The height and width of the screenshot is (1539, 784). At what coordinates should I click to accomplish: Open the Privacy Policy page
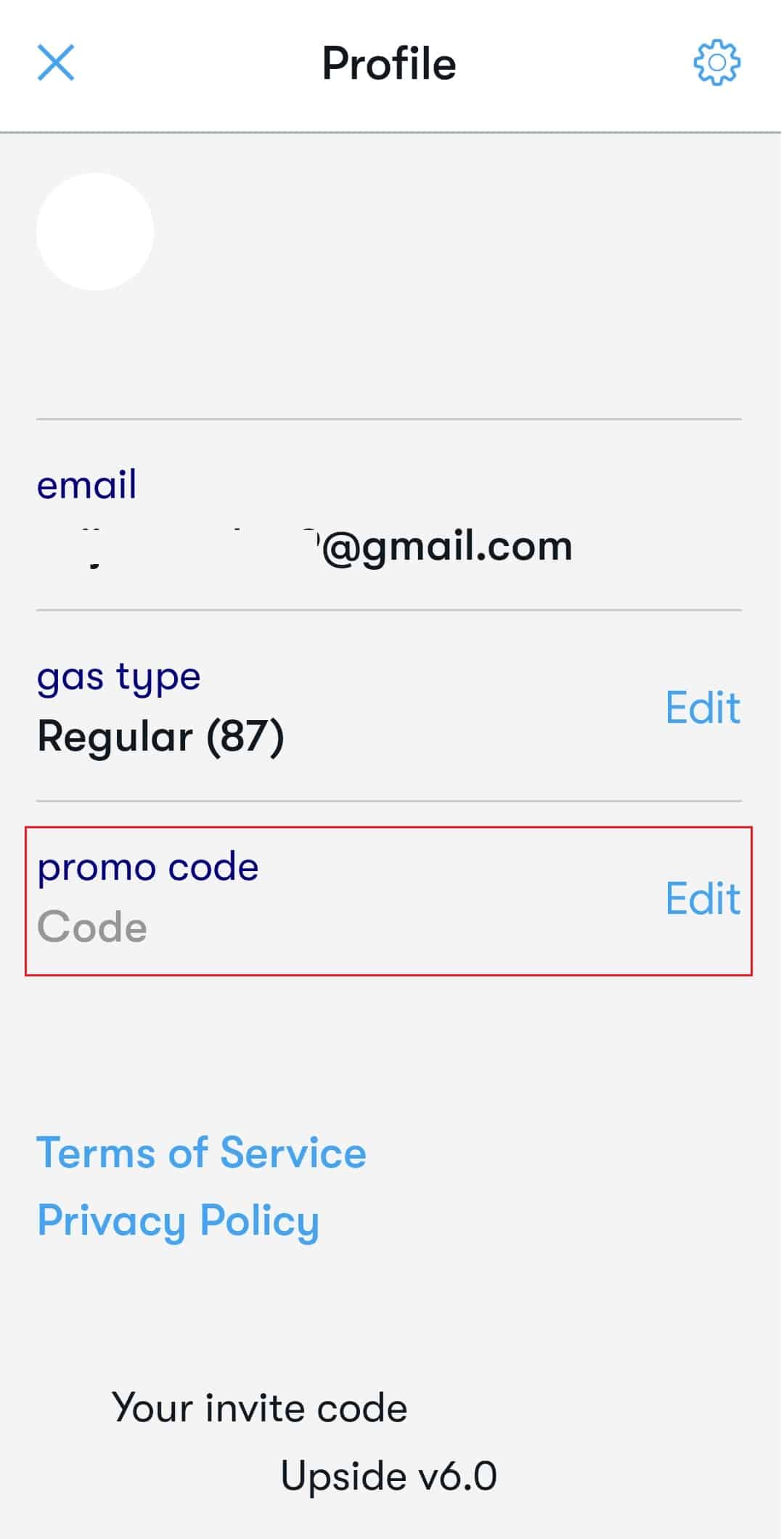178,1221
